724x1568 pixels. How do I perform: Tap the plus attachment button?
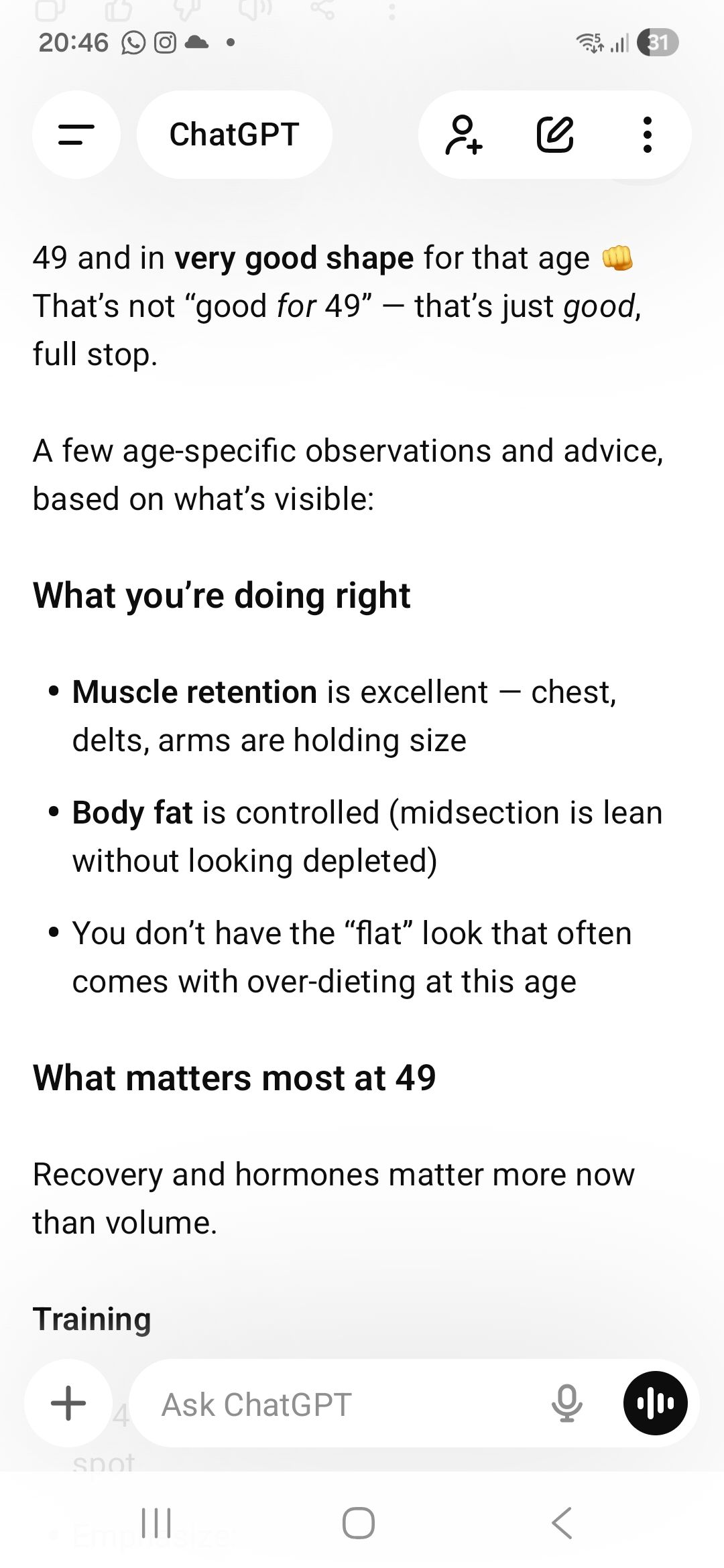pyautogui.click(x=68, y=1403)
